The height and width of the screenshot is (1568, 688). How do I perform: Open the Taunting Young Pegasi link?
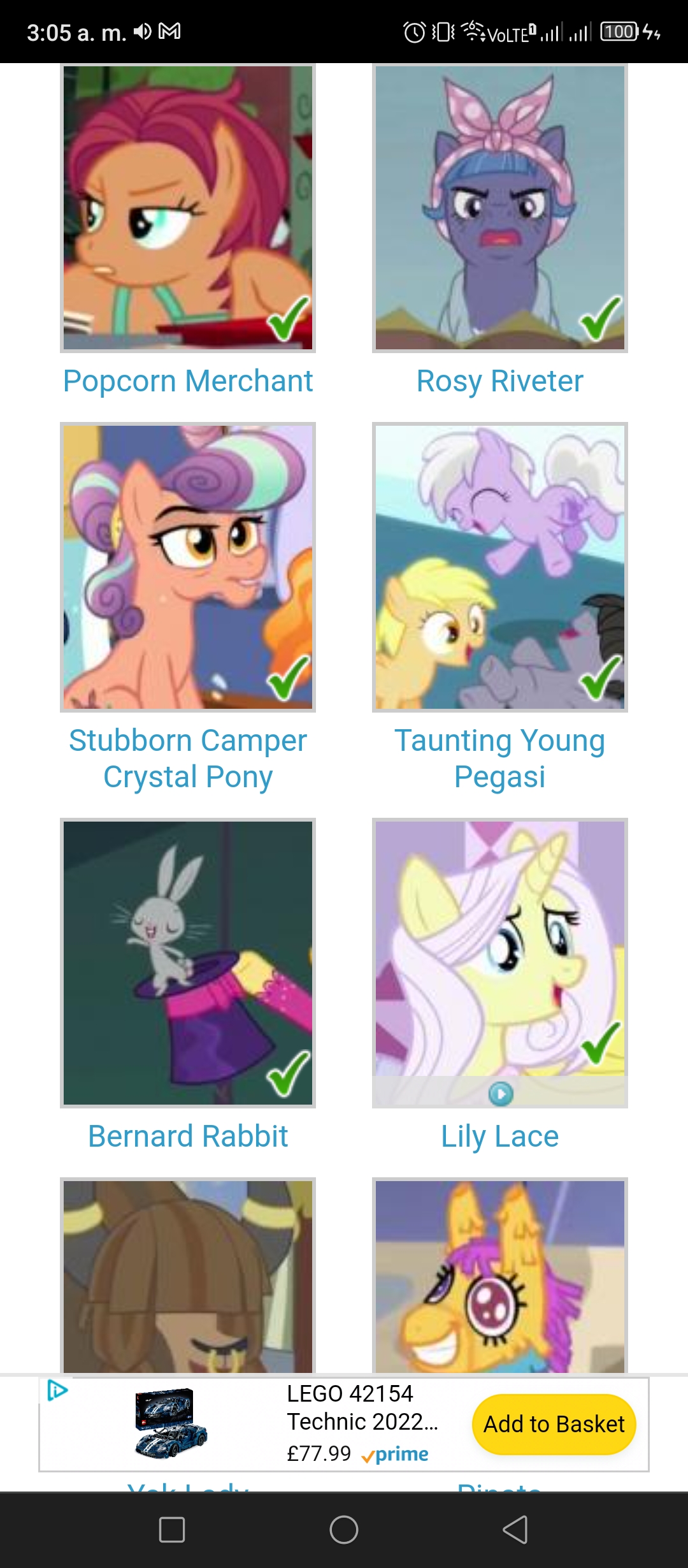(x=500, y=759)
